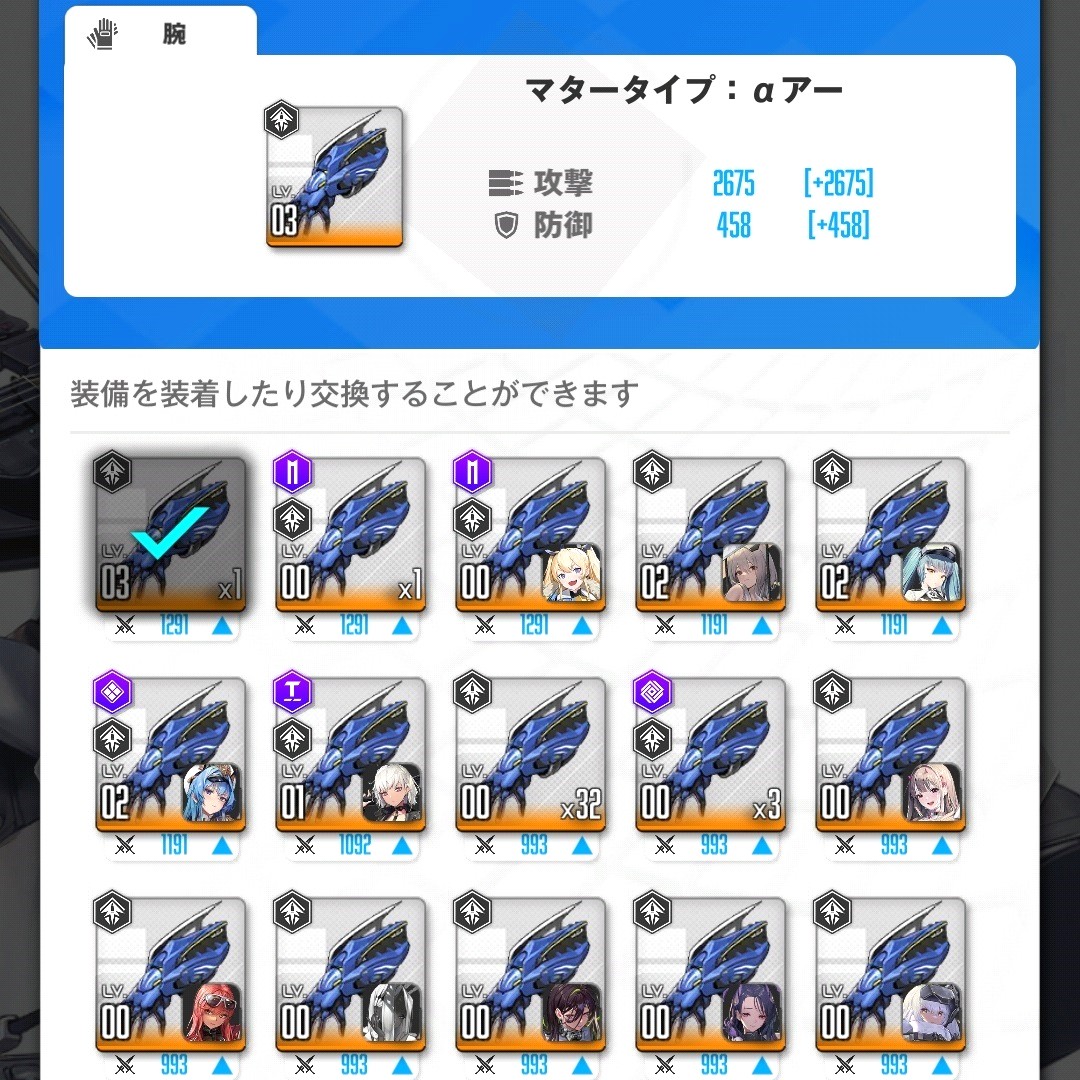Viewport: 1080px width, 1080px height.
Task: Tap the gear on the red-haired sunglasses character
Action: click(x=170, y=975)
